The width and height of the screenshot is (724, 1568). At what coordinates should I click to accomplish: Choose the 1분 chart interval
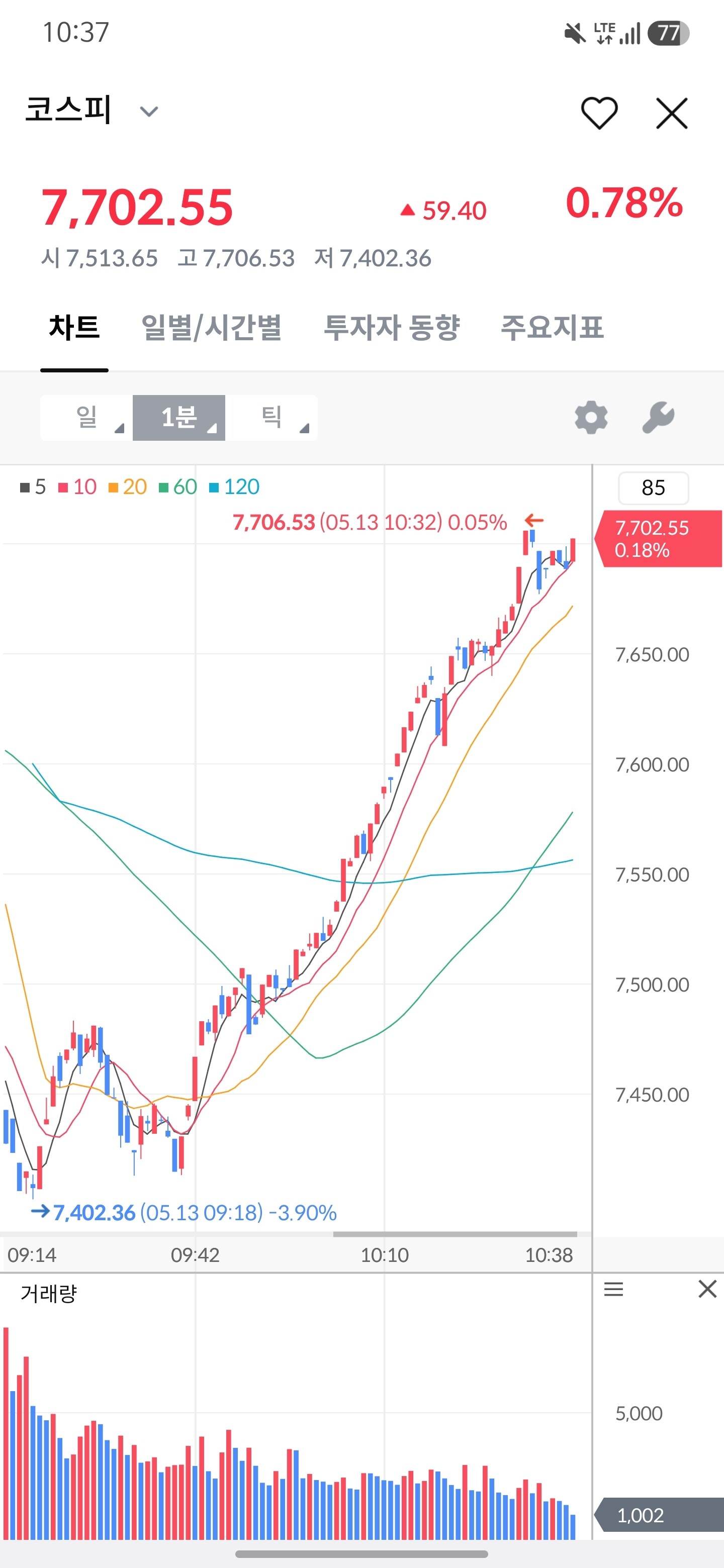(x=179, y=418)
